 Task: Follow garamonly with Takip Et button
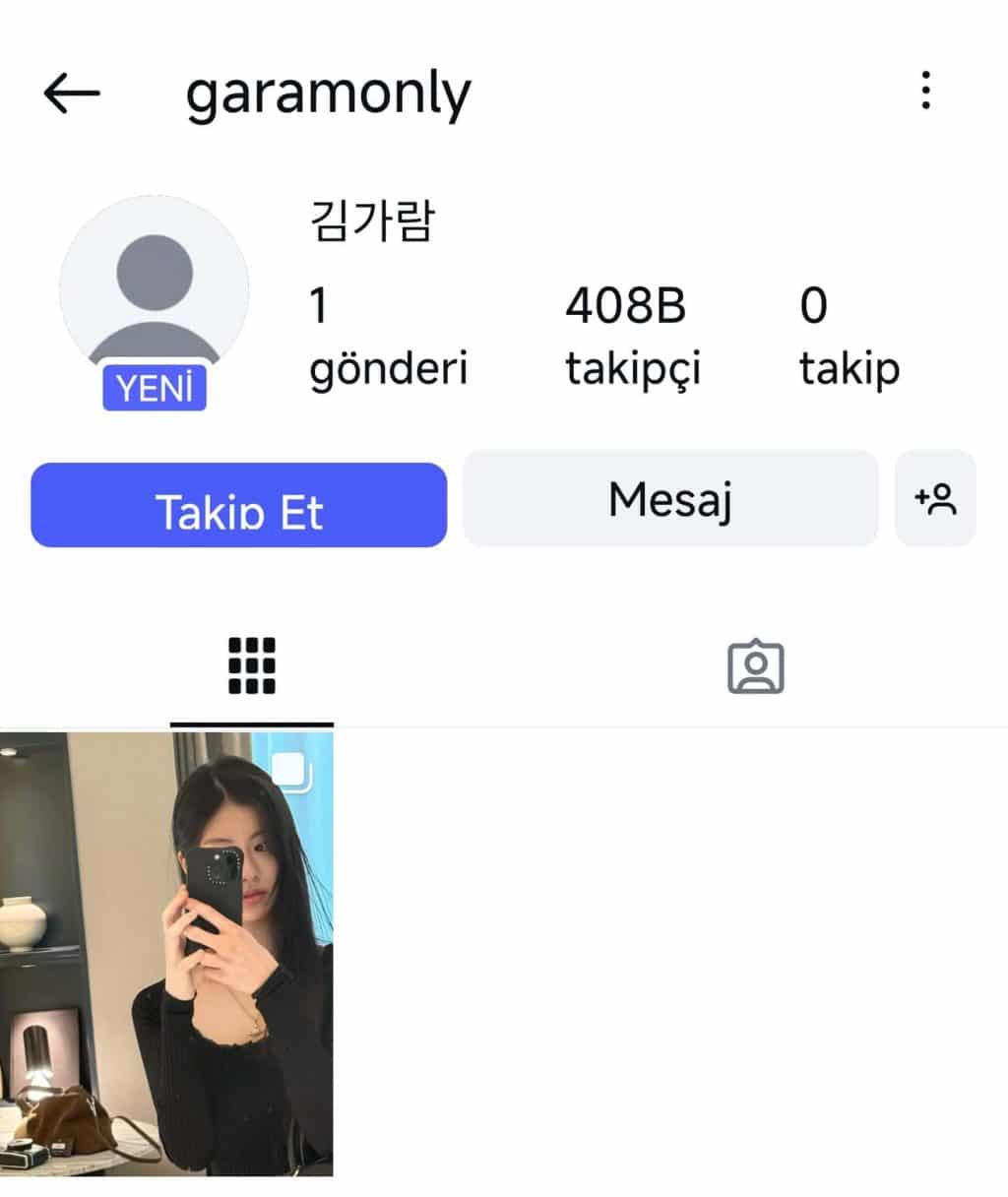pyautogui.click(x=239, y=505)
